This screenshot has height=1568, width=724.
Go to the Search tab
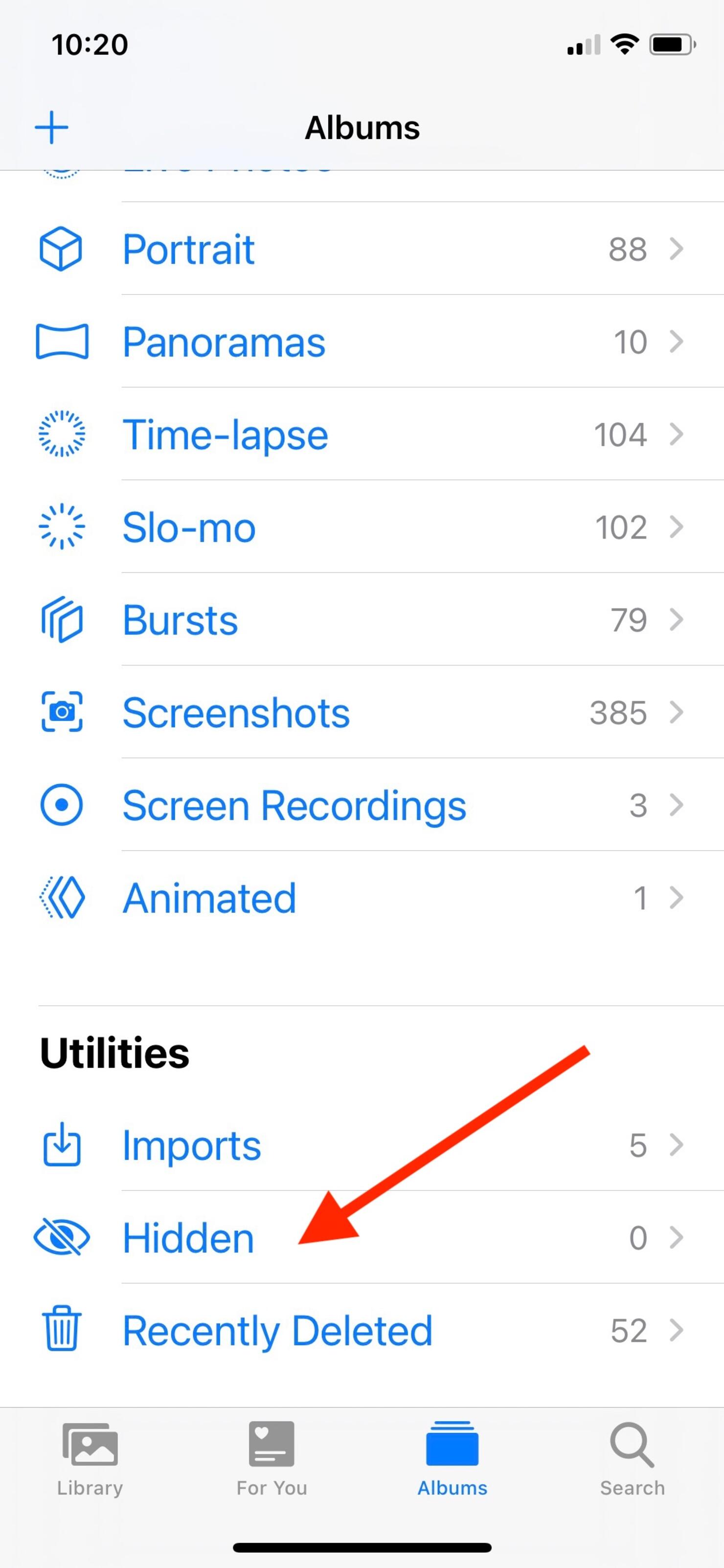(x=632, y=1458)
